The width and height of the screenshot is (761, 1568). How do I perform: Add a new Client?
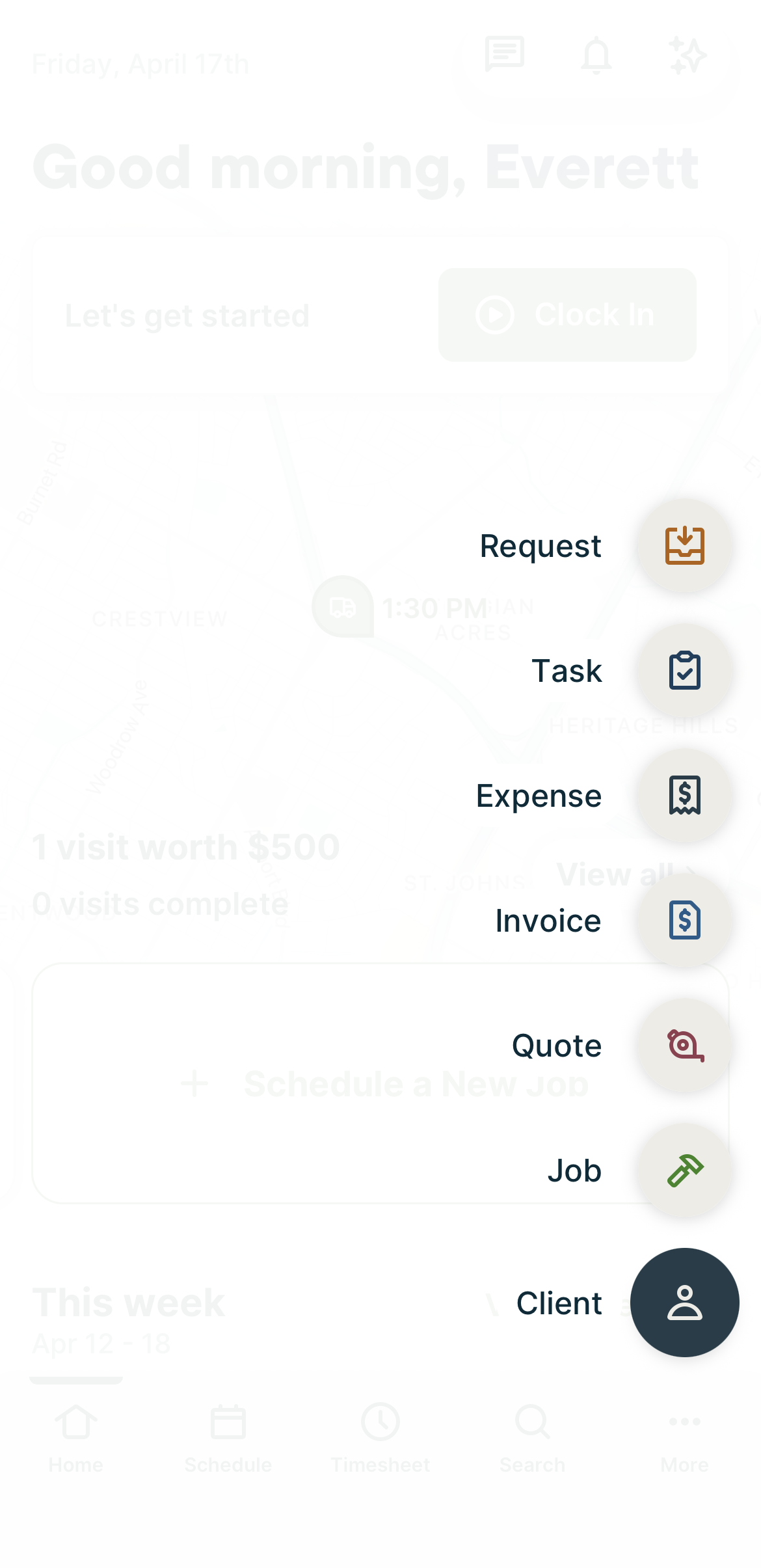point(684,1302)
